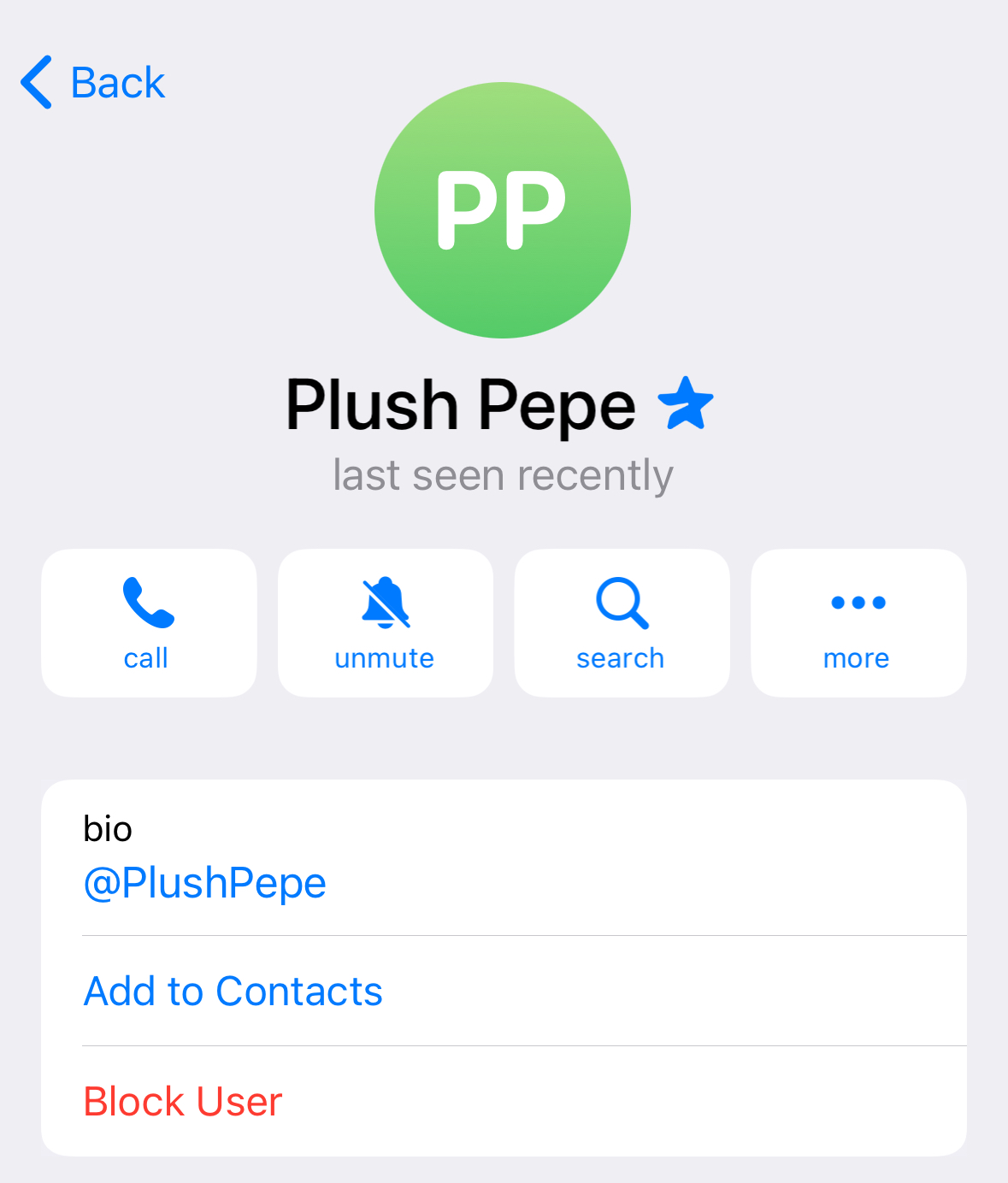This screenshot has width=1008, height=1183.
Task: Call Plush Pepe
Action: coord(149,622)
